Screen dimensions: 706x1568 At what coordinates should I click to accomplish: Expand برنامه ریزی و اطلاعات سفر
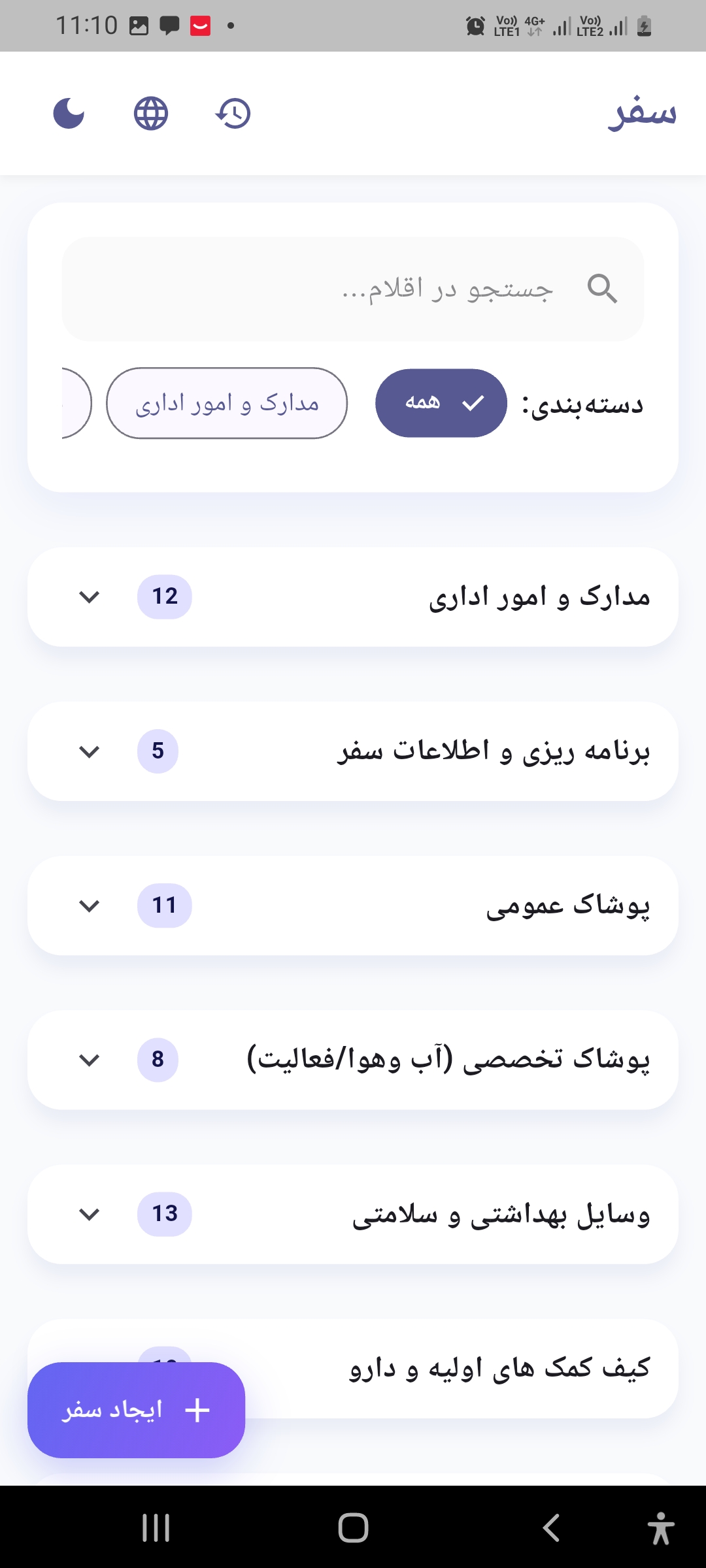(x=353, y=751)
